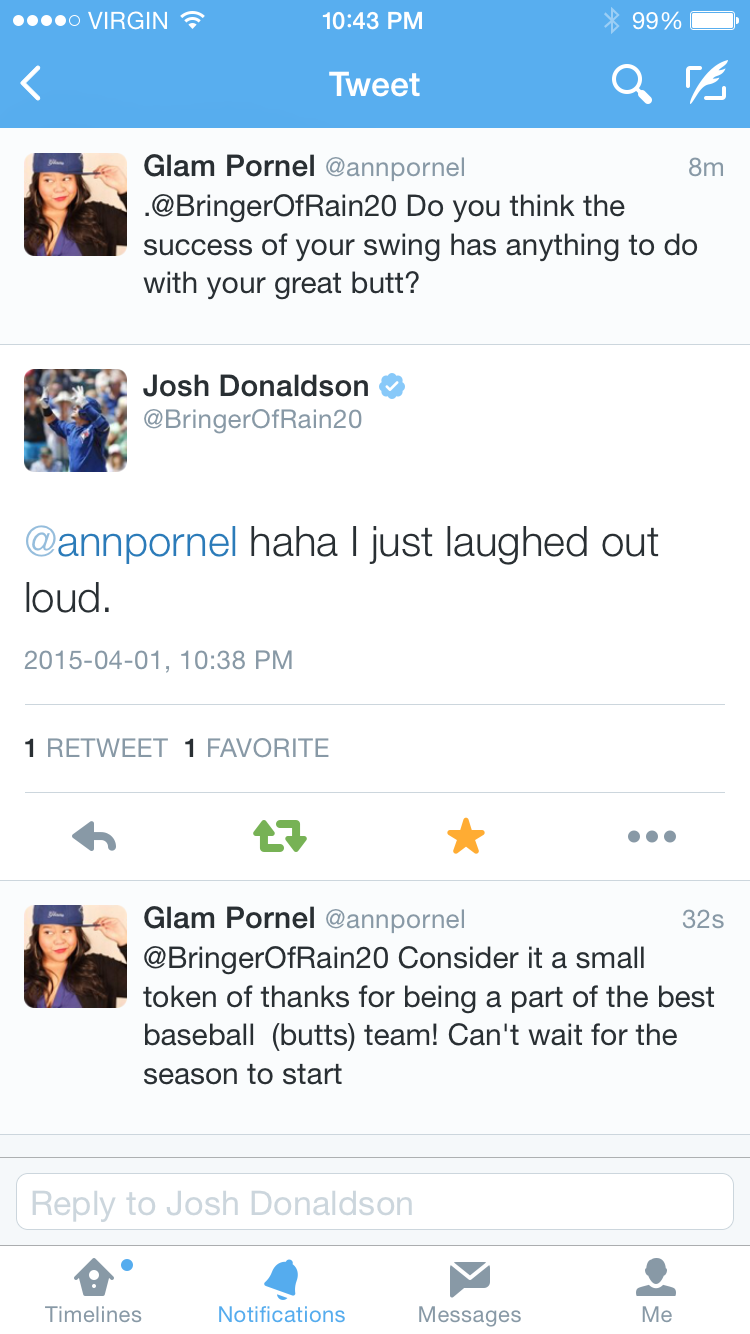Switch to the Me tab
The height and width of the screenshot is (1334, 750).
[657, 1290]
